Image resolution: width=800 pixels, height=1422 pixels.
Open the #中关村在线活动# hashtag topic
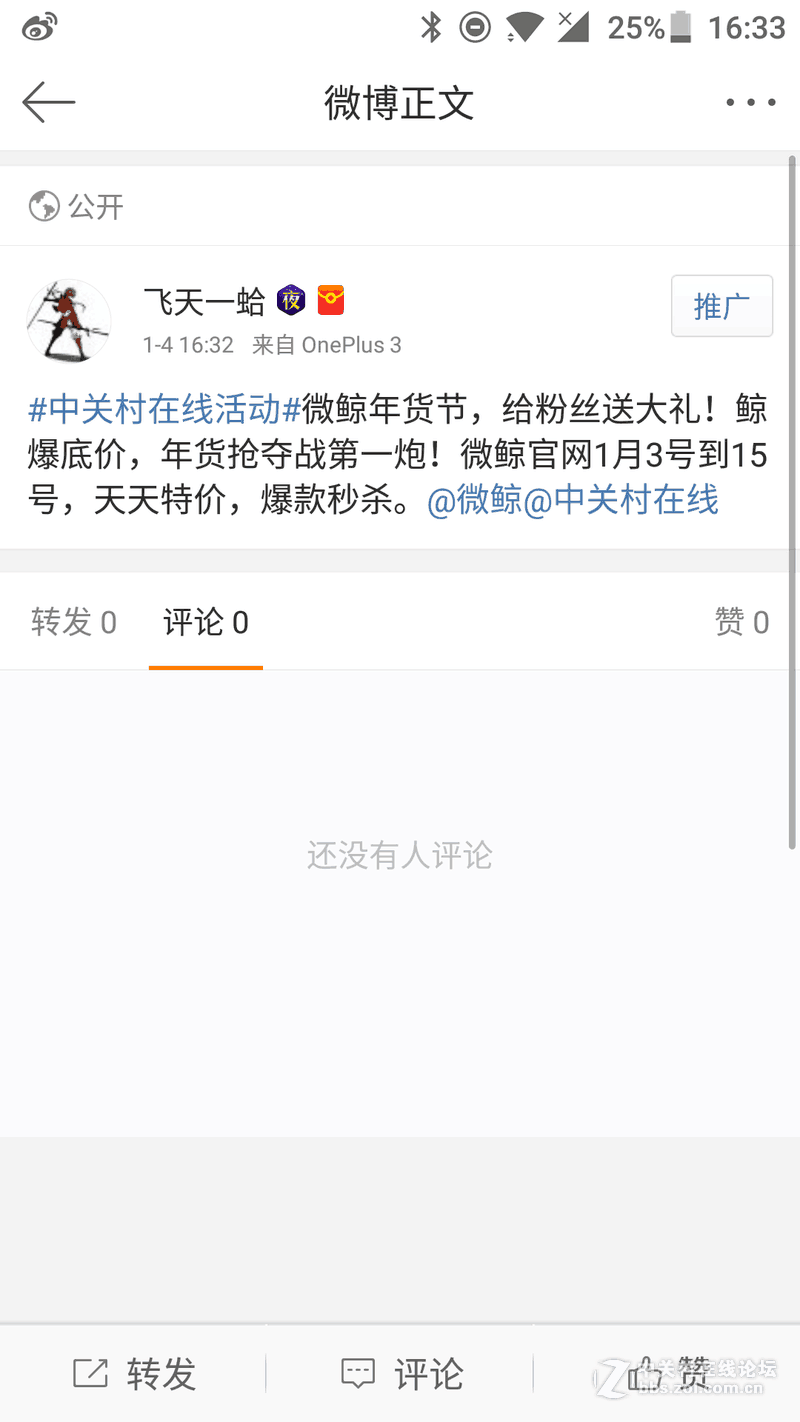click(165, 409)
